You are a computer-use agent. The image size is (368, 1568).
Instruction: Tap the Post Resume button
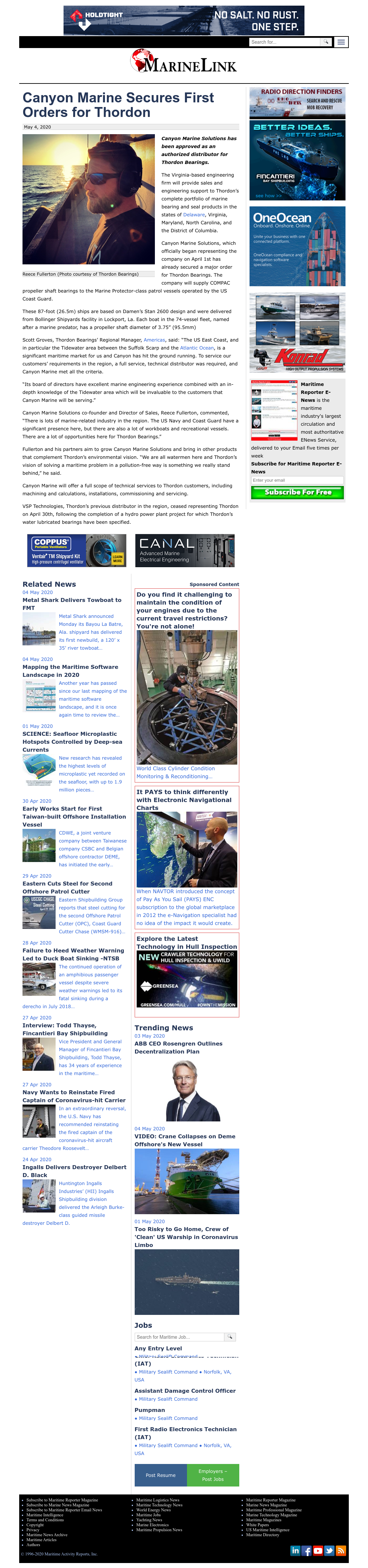pos(161,1475)
